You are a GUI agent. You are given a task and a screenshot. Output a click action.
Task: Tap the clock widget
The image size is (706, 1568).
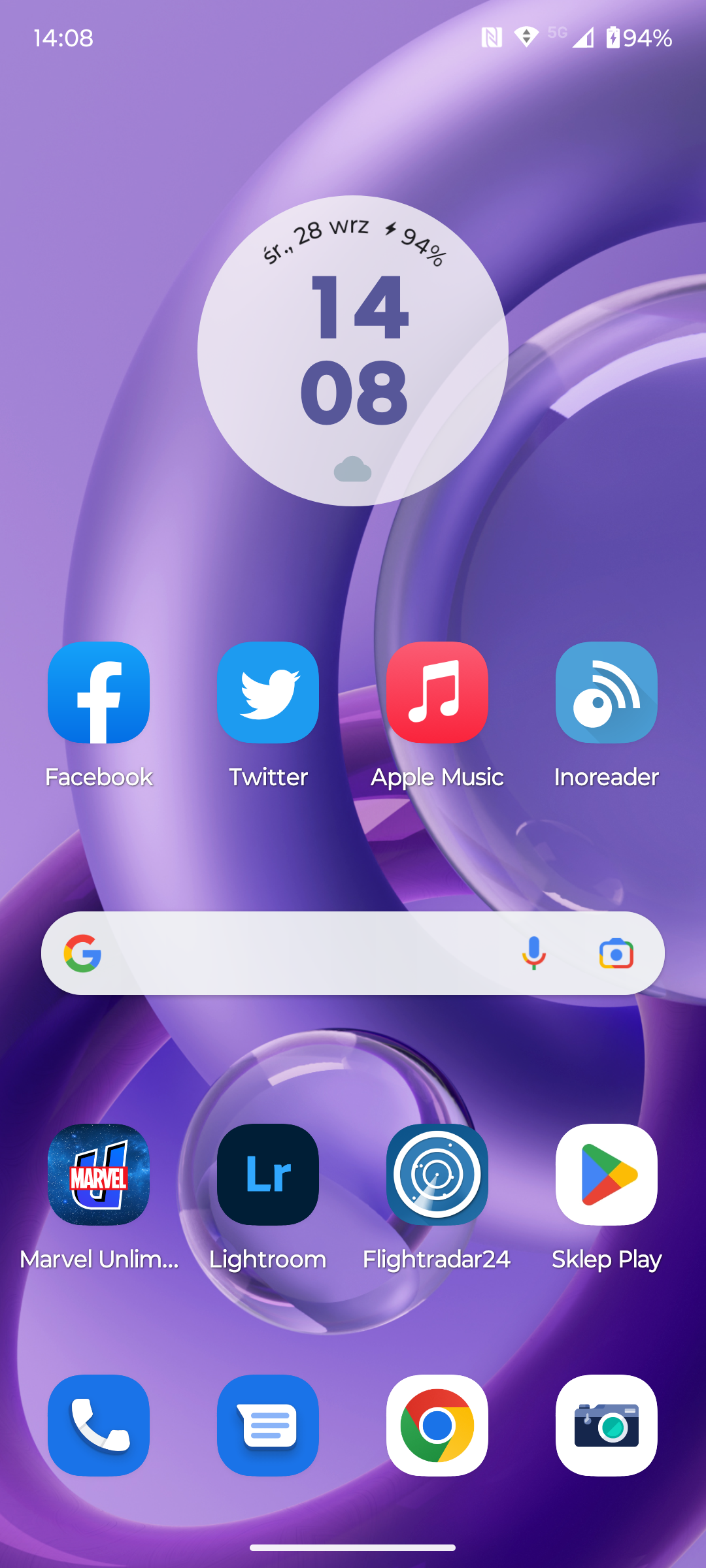[353, 351]
